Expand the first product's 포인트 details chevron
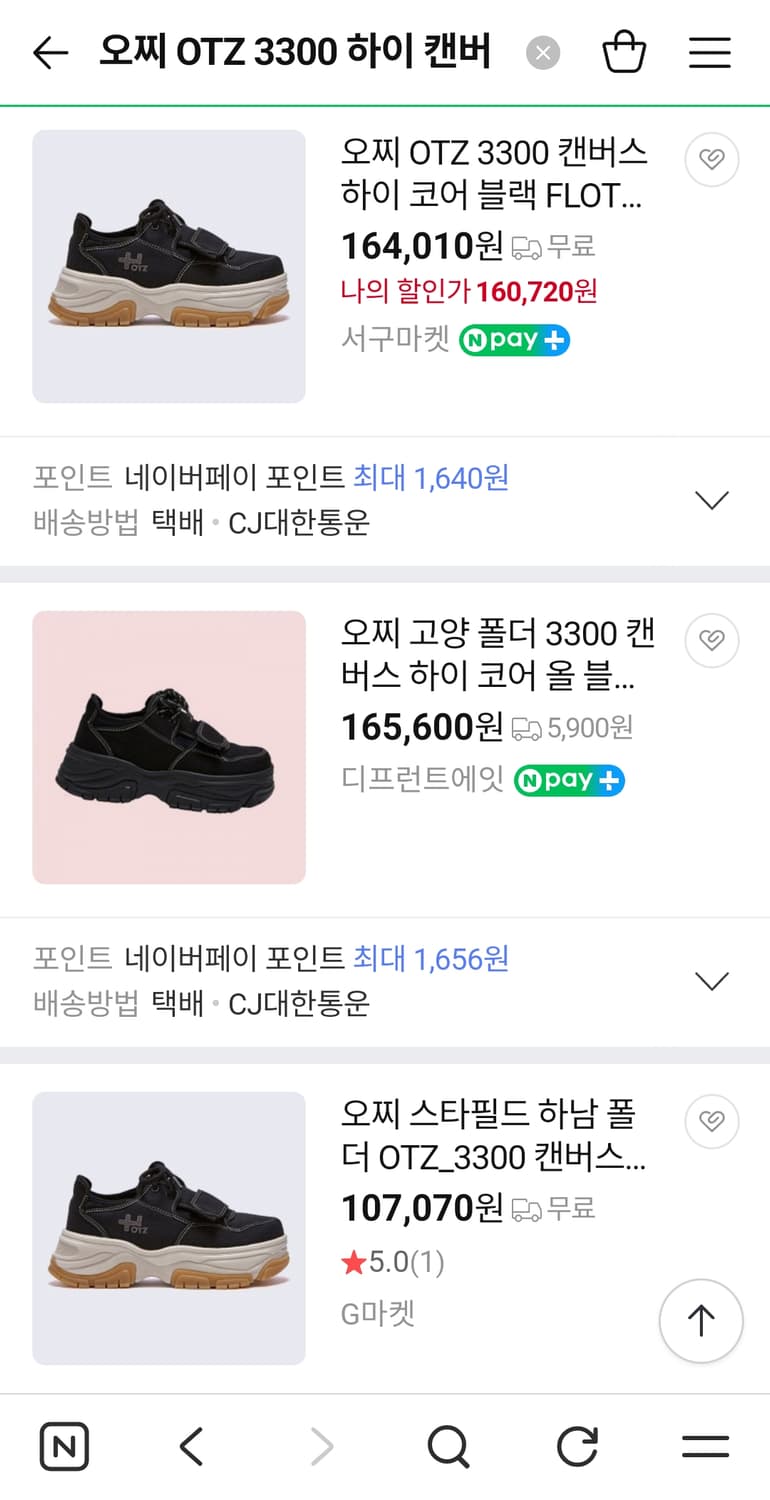Screen dimensions: 770x1500 pos(711,499)
